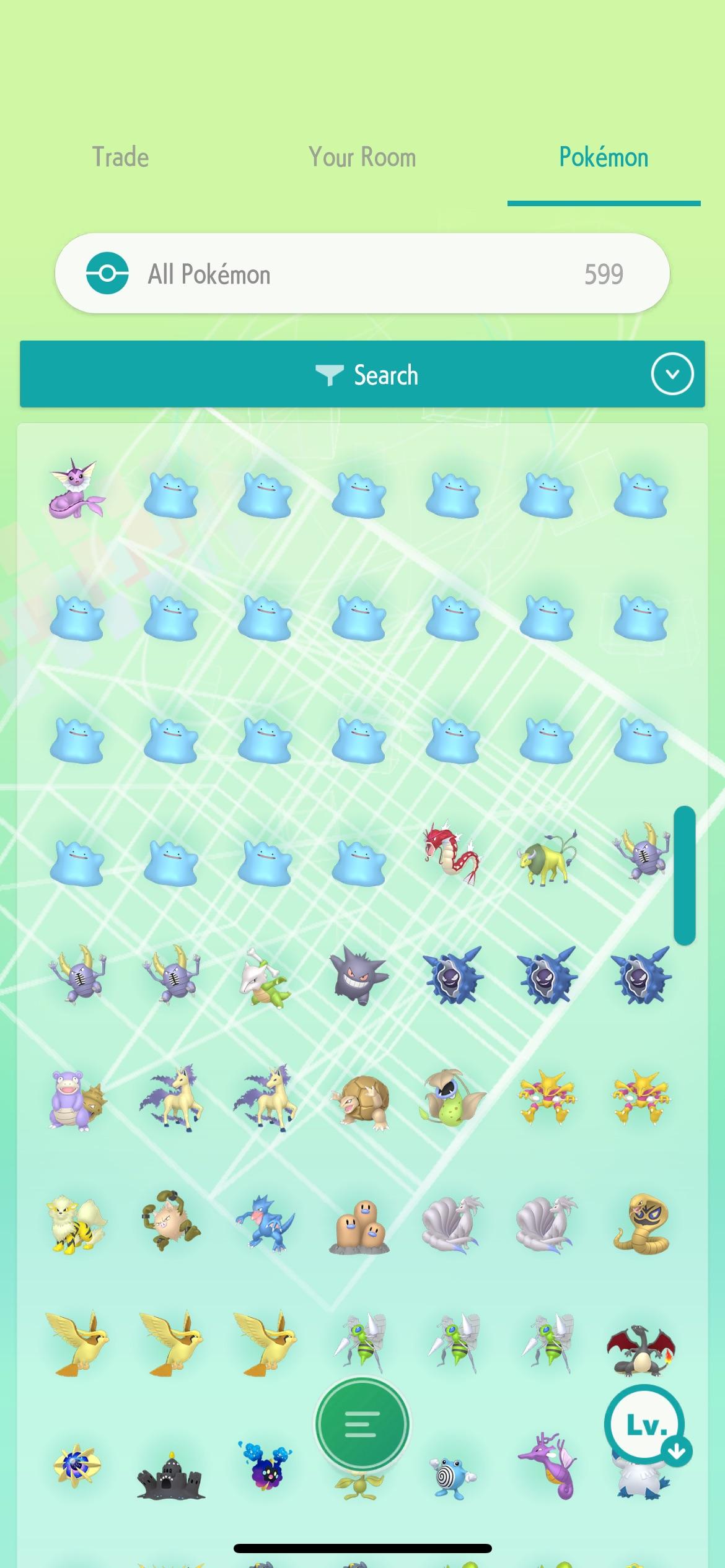Open the Search filter bar

362,375
